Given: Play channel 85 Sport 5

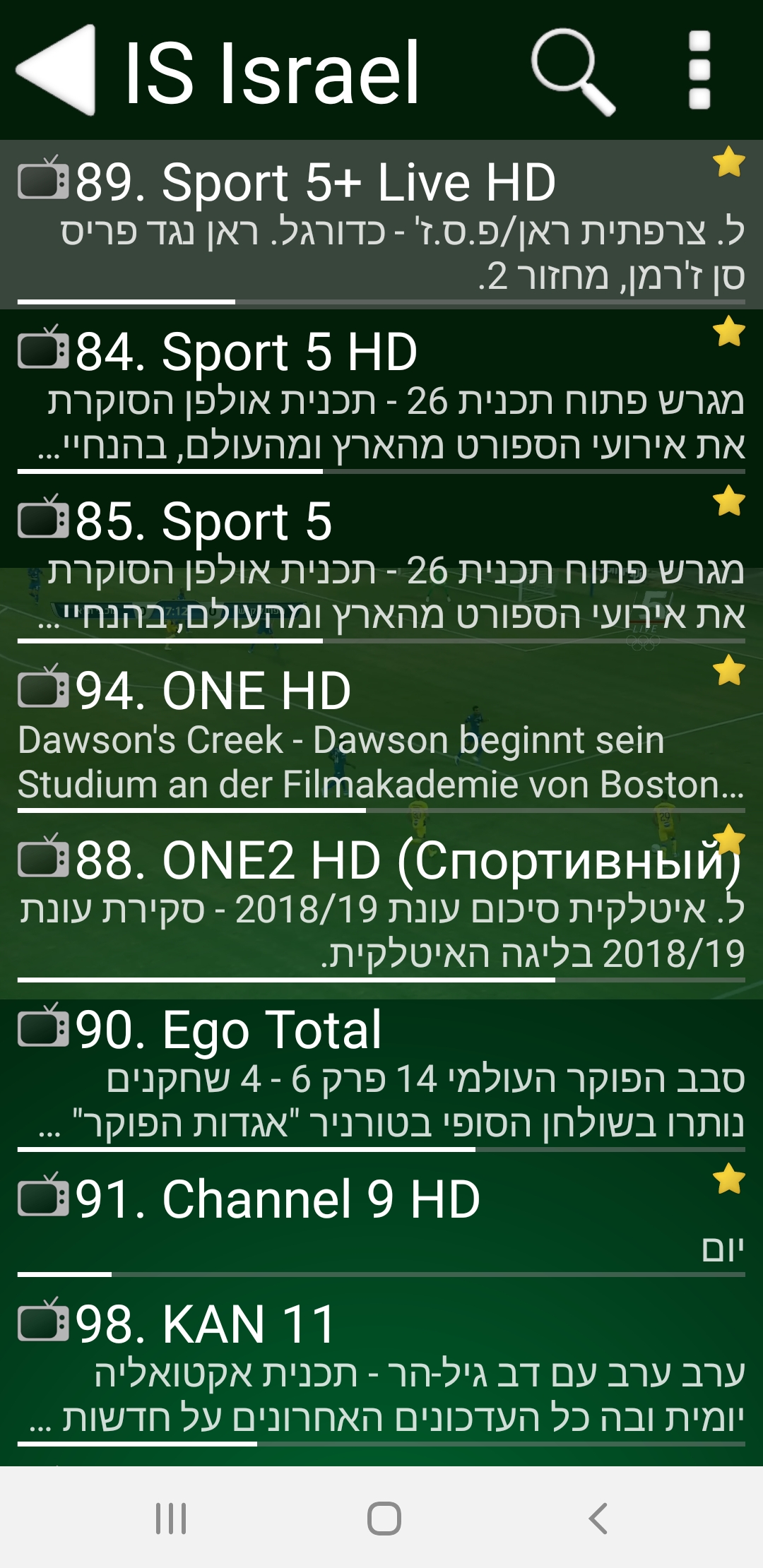Looking at the screenshot, I should click(x=203, y=523).
